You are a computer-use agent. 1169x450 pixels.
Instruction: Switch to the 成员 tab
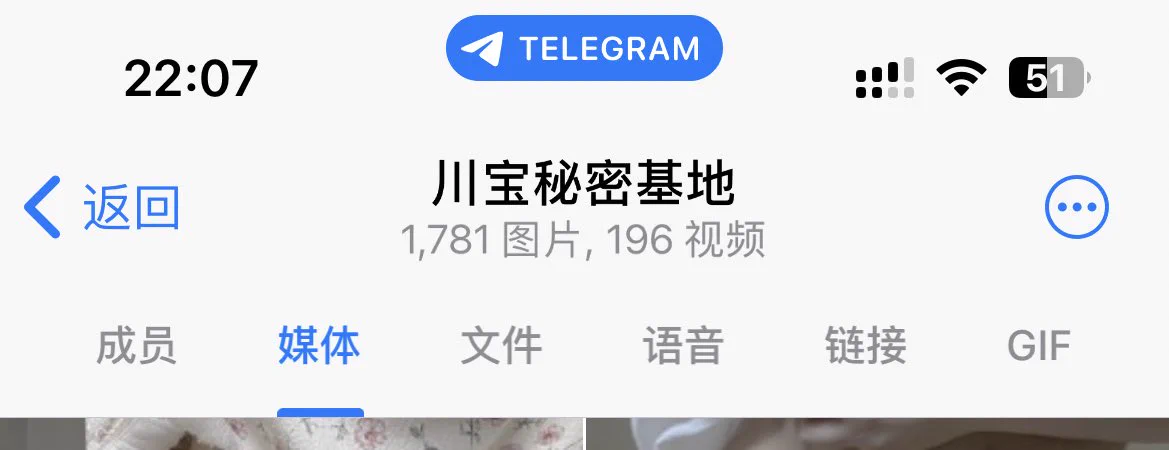coord(136,347)
